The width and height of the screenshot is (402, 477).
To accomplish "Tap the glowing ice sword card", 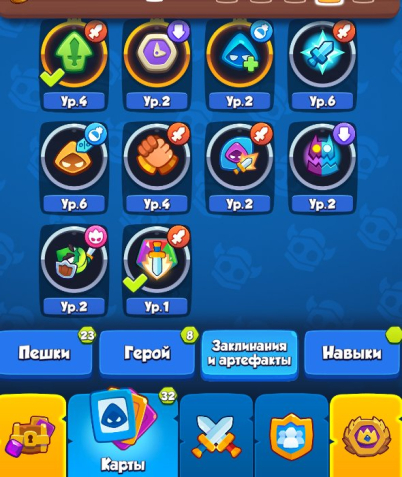I will point(322,65).
